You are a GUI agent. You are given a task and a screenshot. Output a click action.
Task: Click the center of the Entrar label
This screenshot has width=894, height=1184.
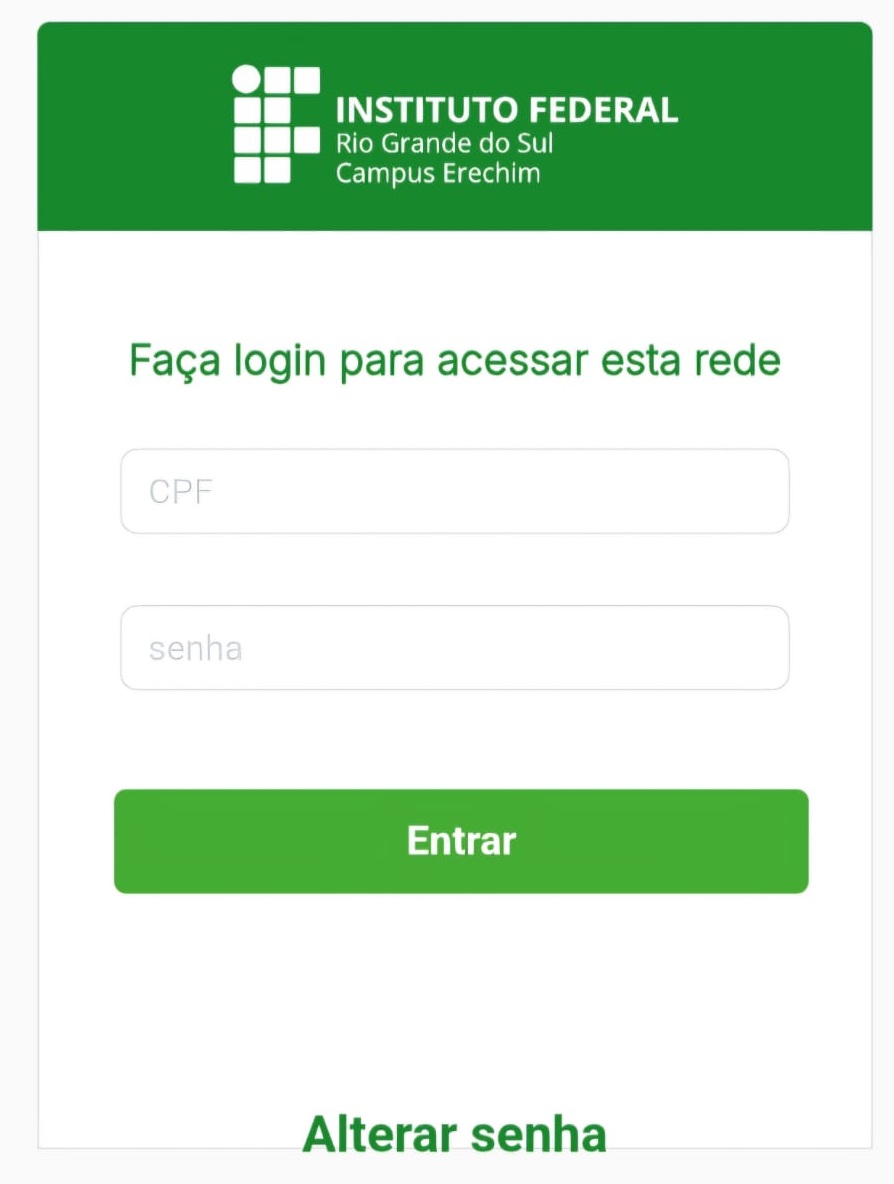pyautogui.click(x=460, y=841)
